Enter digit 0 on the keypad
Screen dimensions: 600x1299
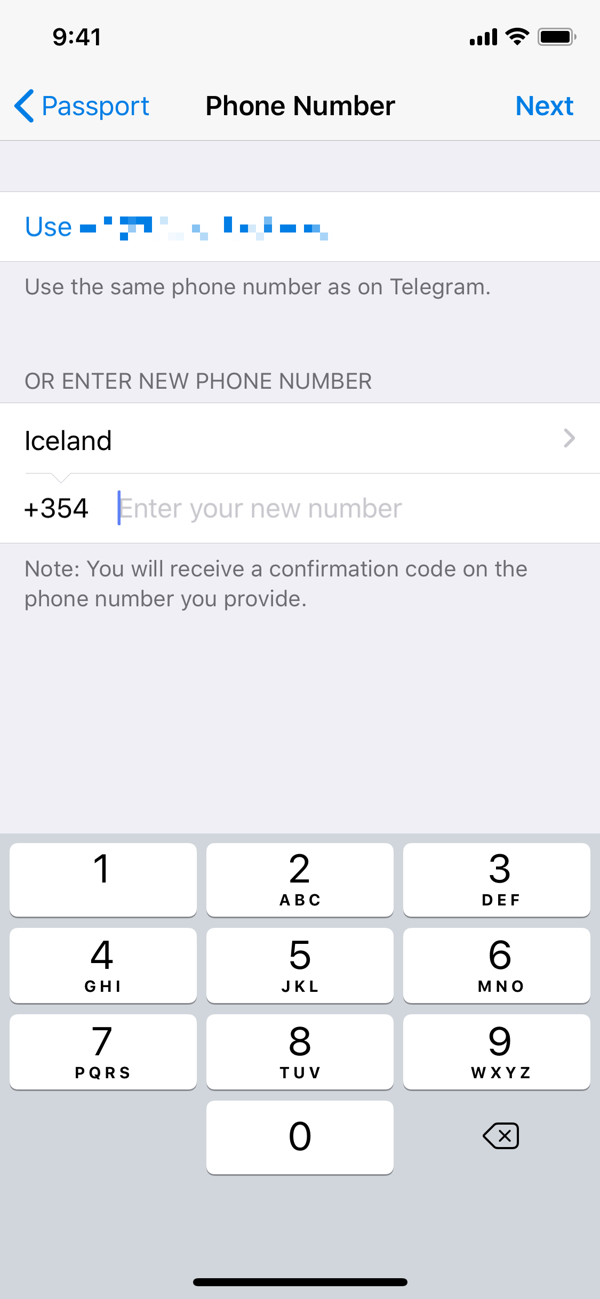coord(300,1137)
